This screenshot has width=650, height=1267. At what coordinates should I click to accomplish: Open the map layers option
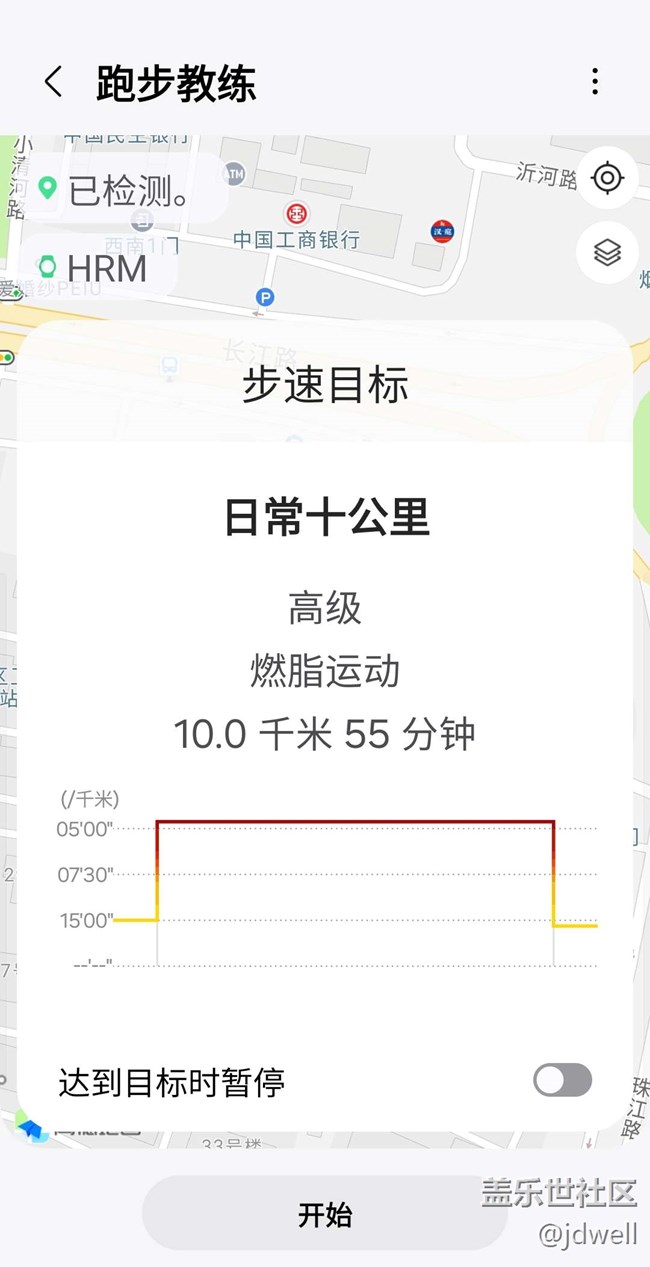(607, 253)
